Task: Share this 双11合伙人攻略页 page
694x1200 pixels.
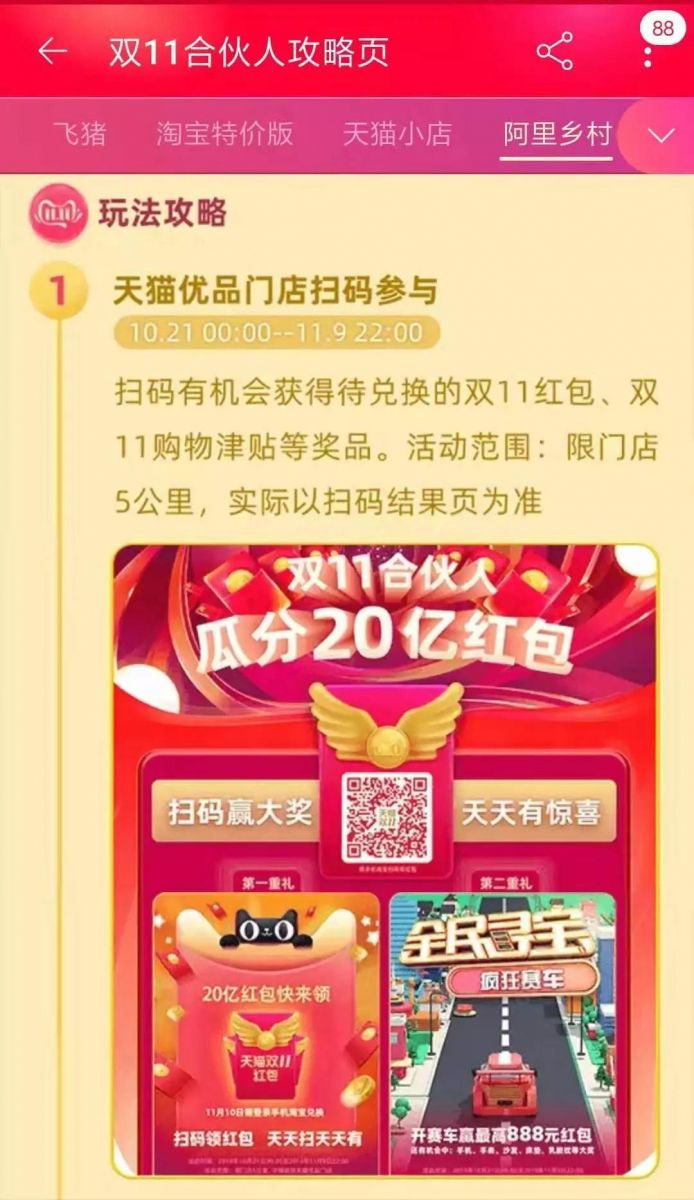Action: click(554, 52)
